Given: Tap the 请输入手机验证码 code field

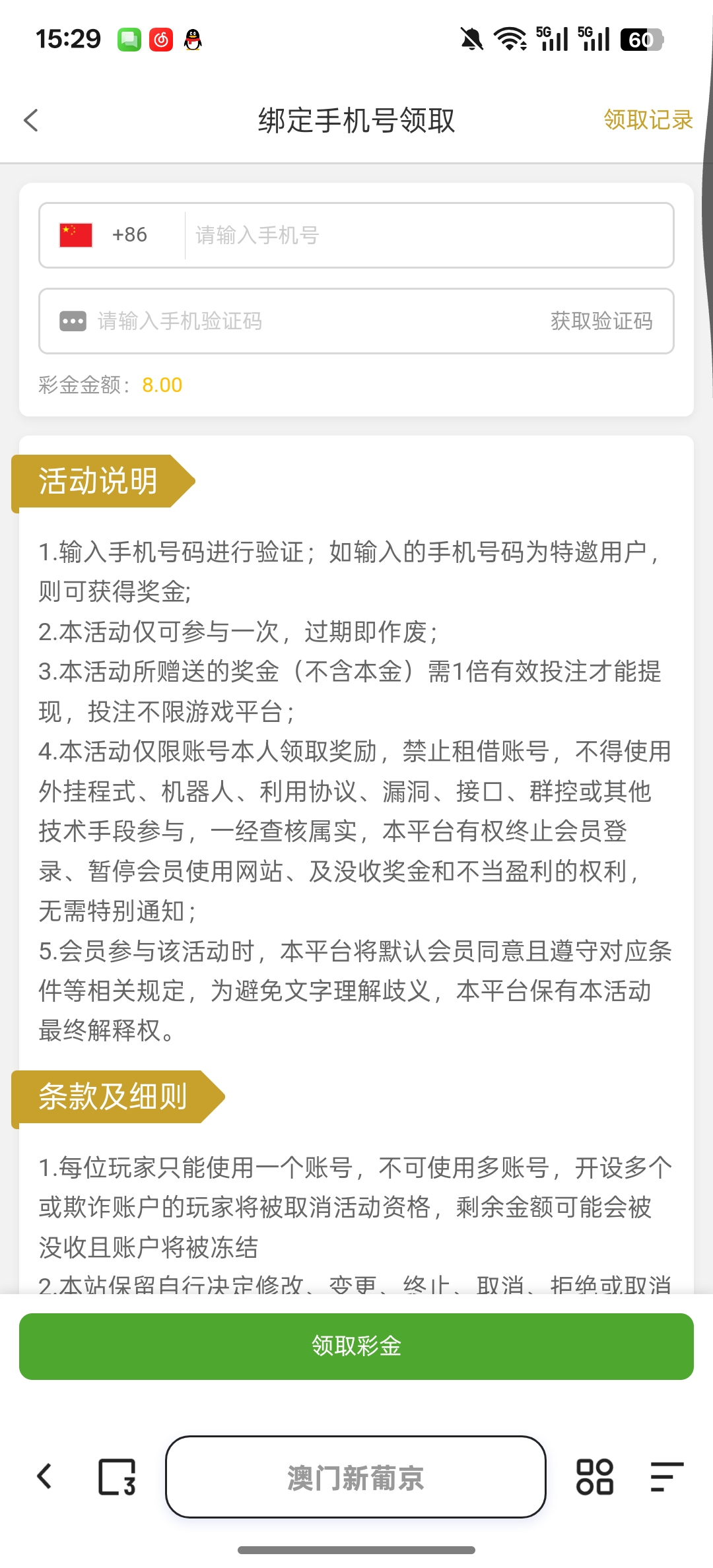Looking at the screenshot, I should click(x=264, y=321).
